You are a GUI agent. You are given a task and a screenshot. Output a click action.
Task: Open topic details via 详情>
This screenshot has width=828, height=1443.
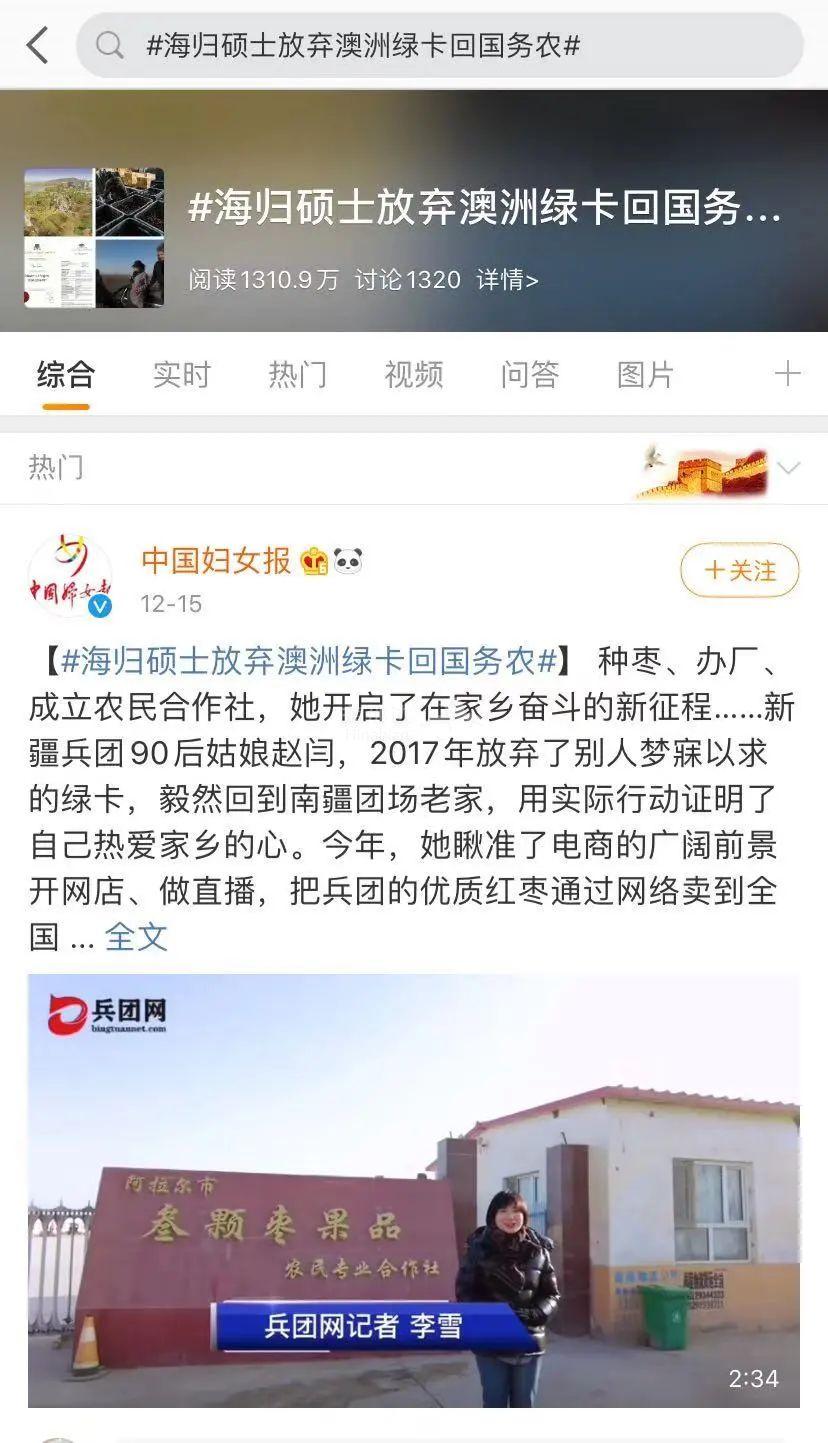pos(507,280)
